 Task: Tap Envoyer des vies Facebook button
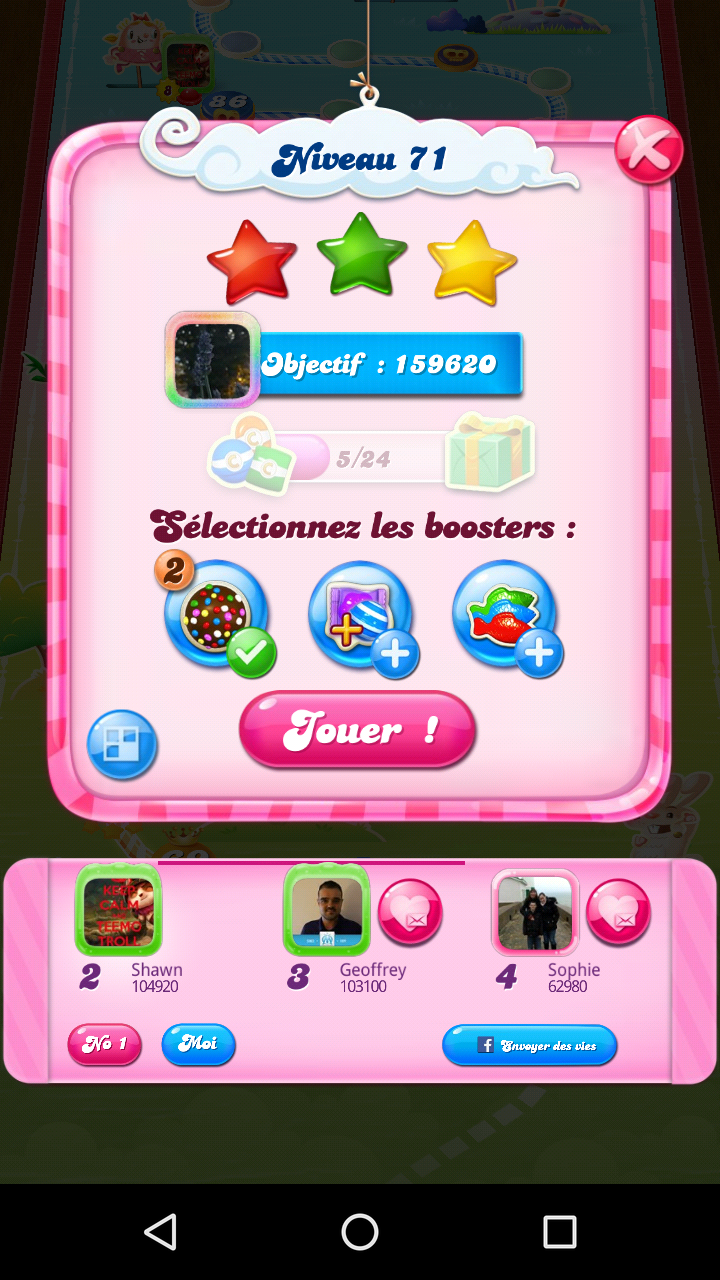[529, 1045]
